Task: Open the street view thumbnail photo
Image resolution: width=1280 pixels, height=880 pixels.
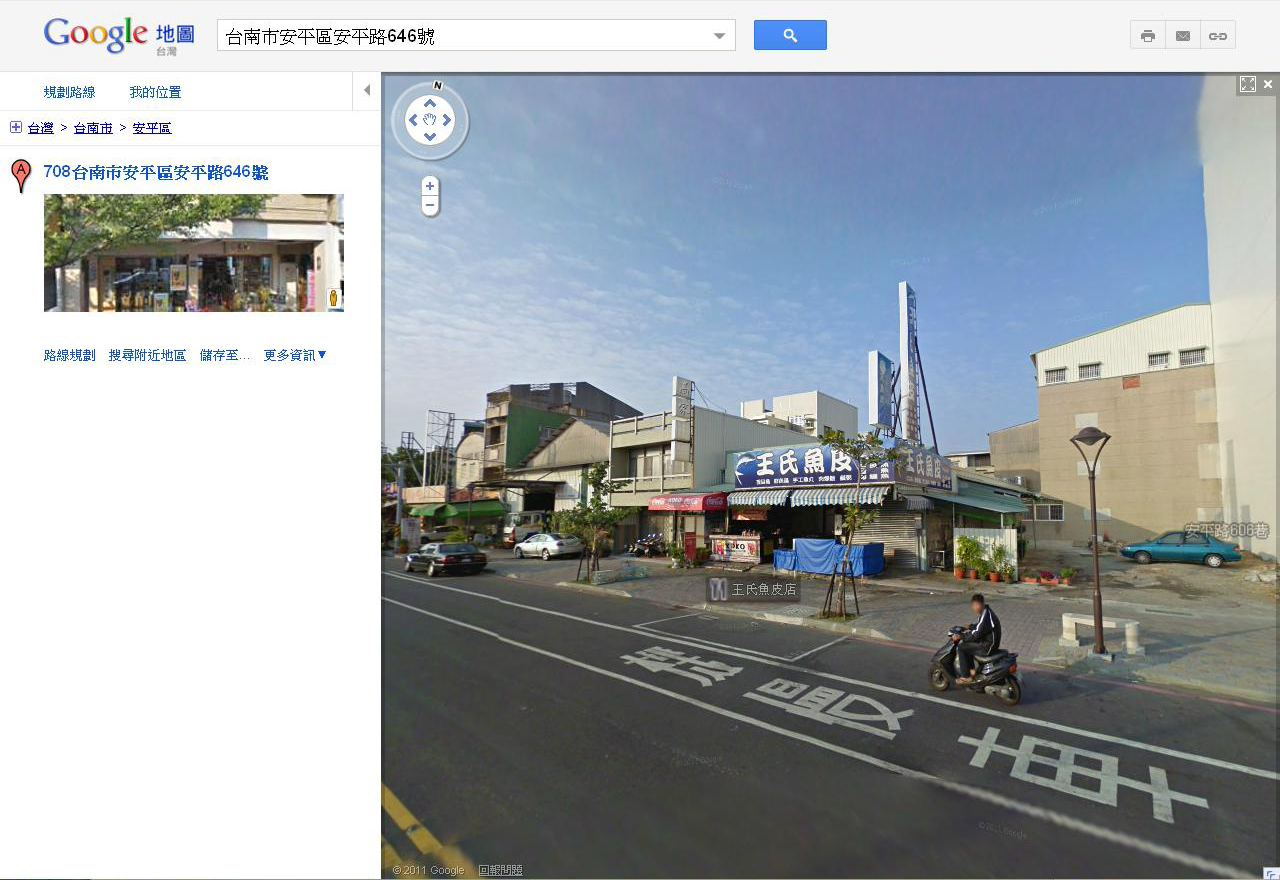Action: pyautogui.click(x=193, y=253)
